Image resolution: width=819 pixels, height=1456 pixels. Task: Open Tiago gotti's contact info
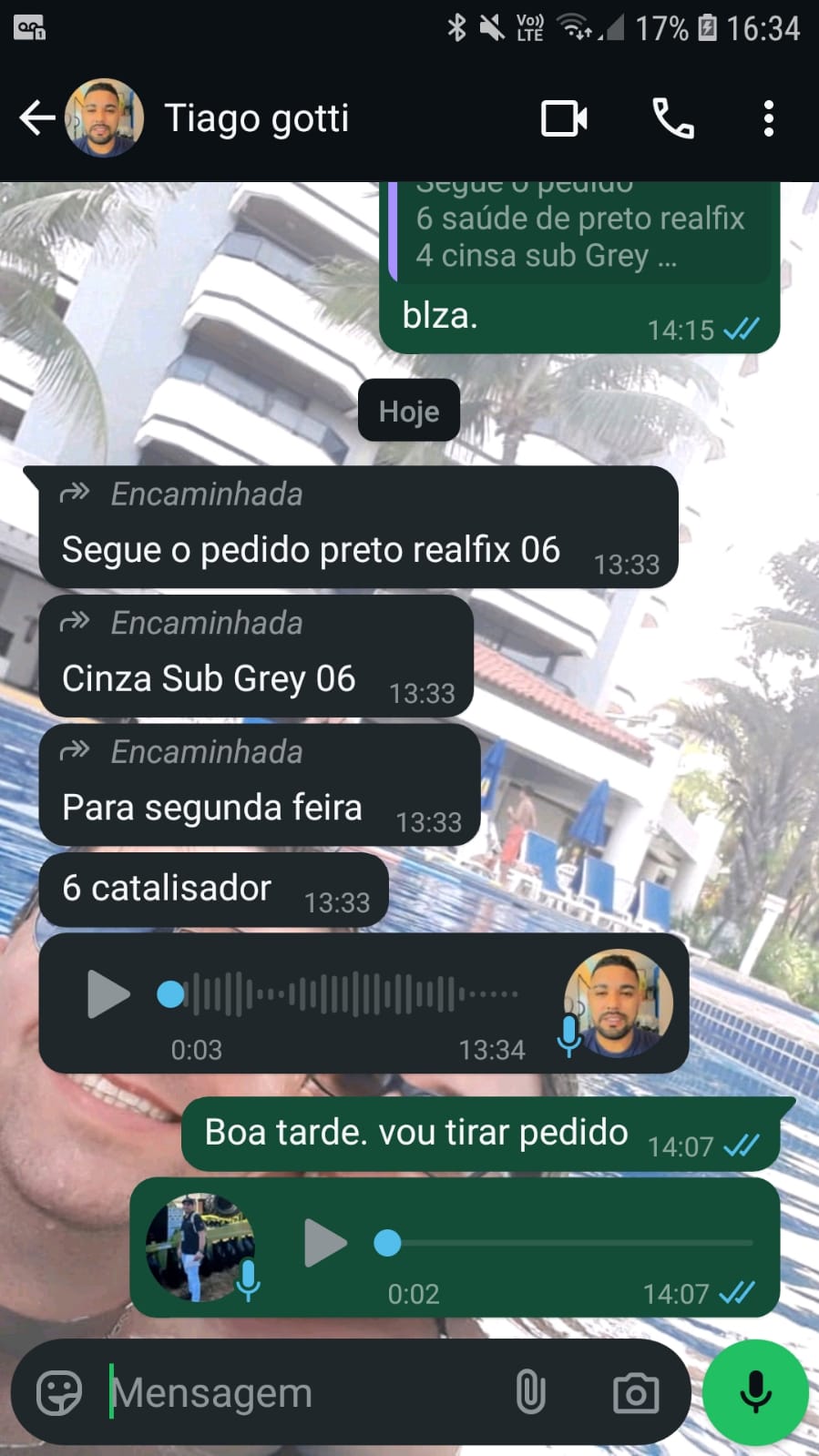click(x=256, y=118)
